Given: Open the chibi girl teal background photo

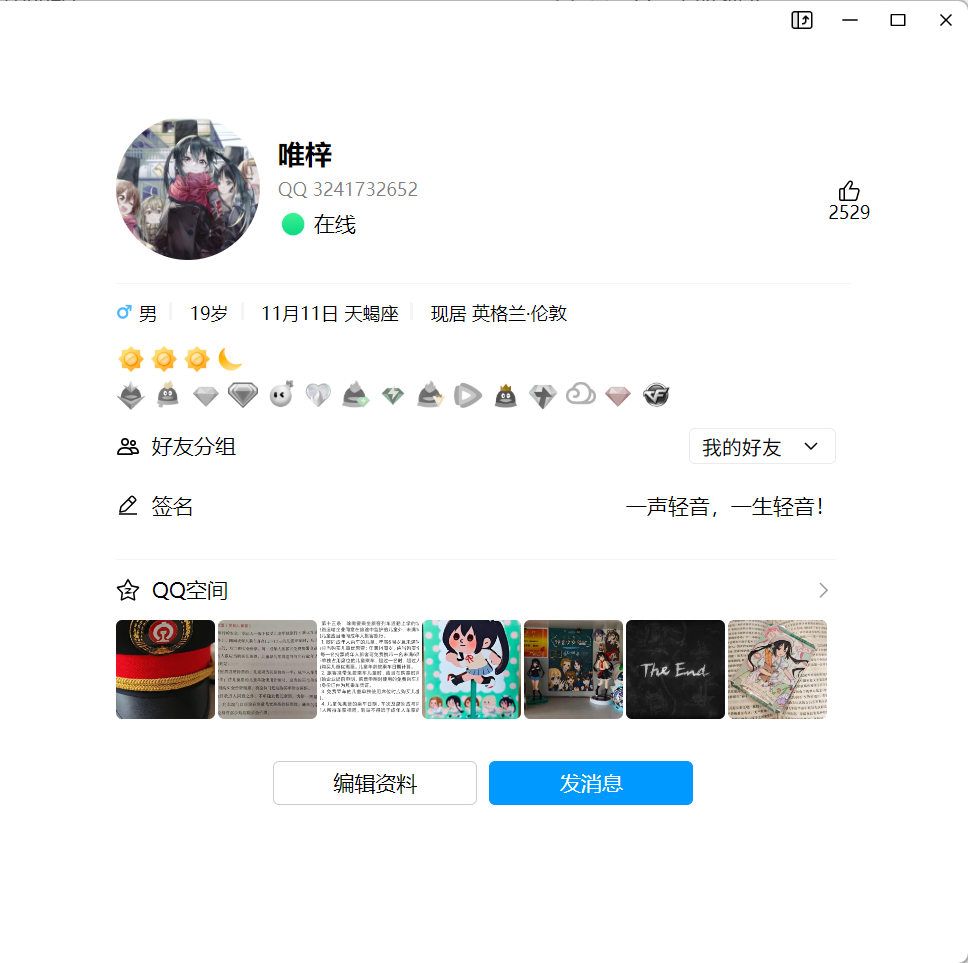Looking at the screenshot, I should pyautogui.click(x=471, y=669).
